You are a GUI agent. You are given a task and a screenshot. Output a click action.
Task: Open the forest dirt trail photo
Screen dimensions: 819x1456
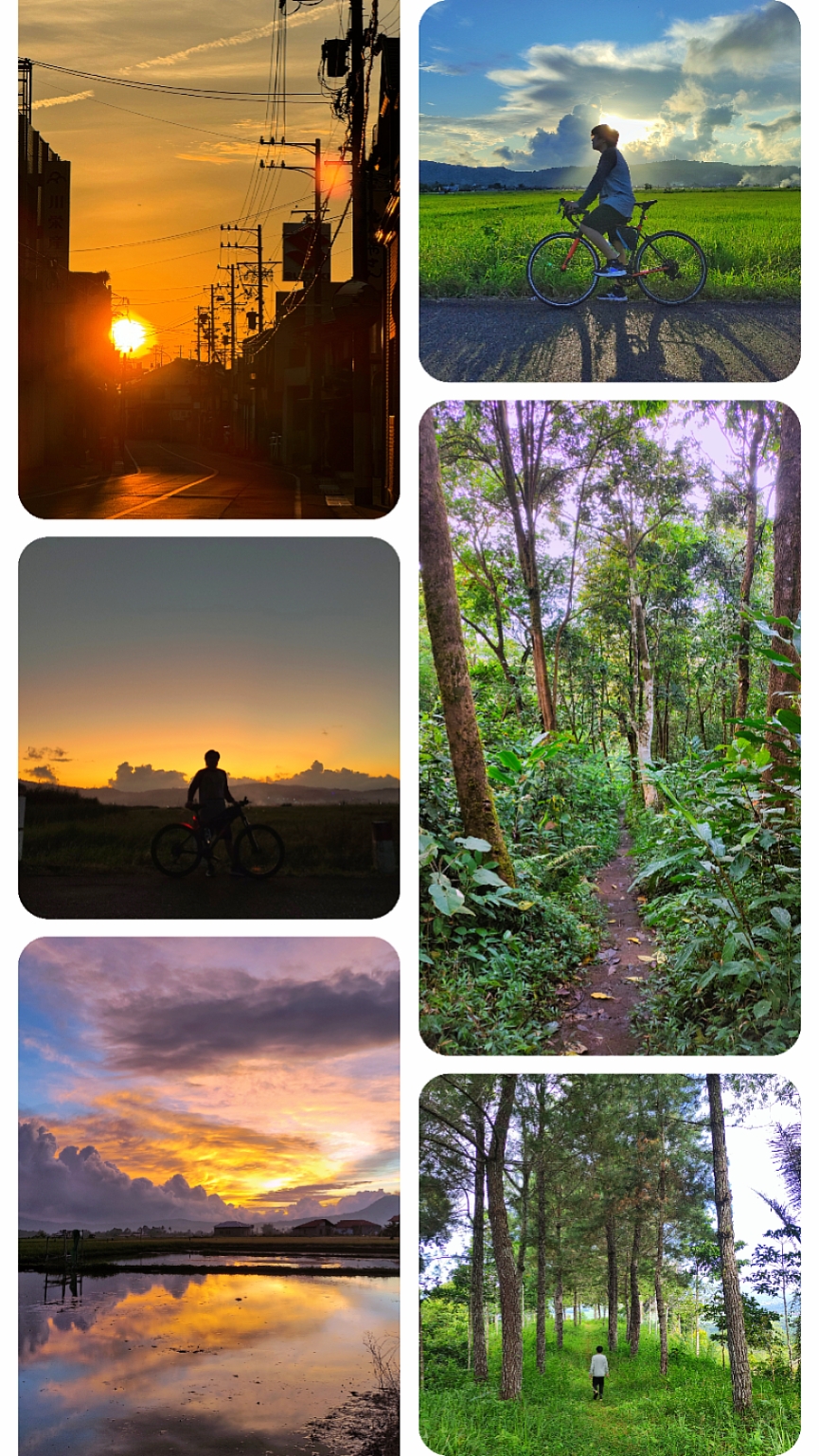pyautogui.click(x=610, y=728)
